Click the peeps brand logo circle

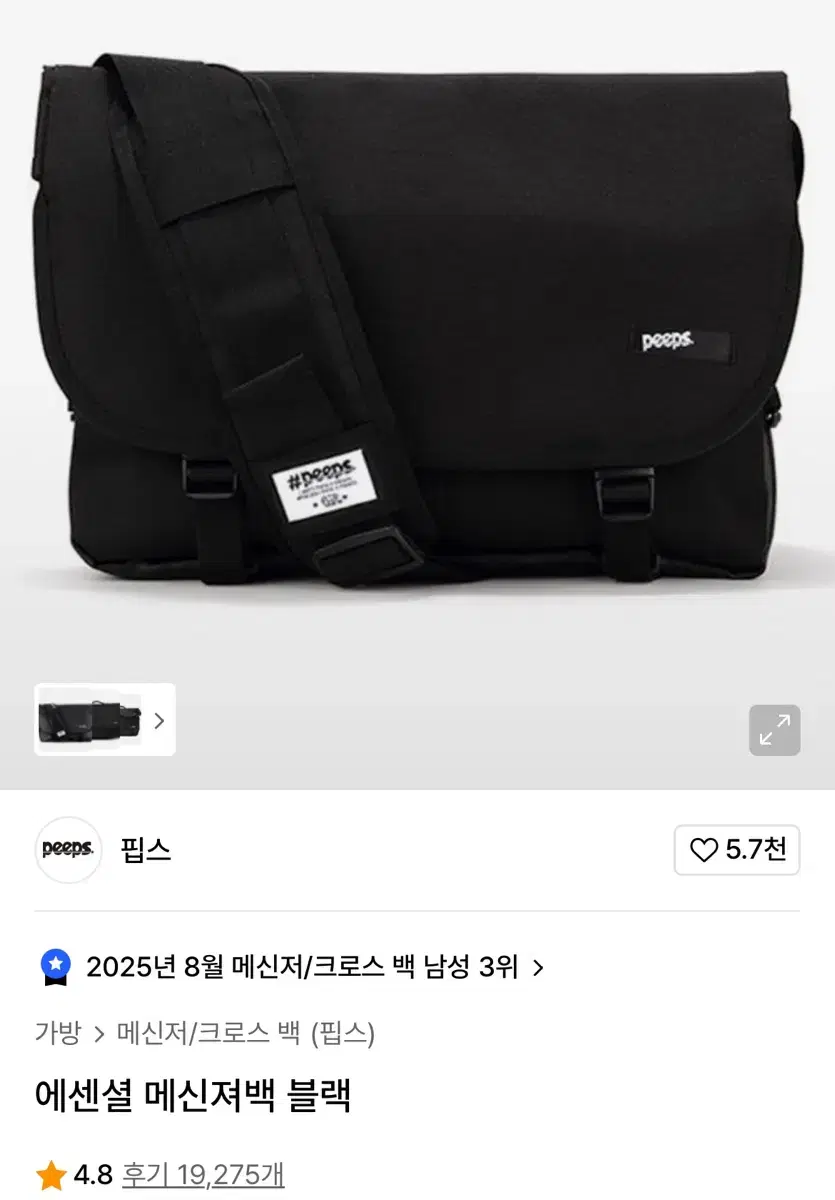pyautogui.click(x=68, y=850)
